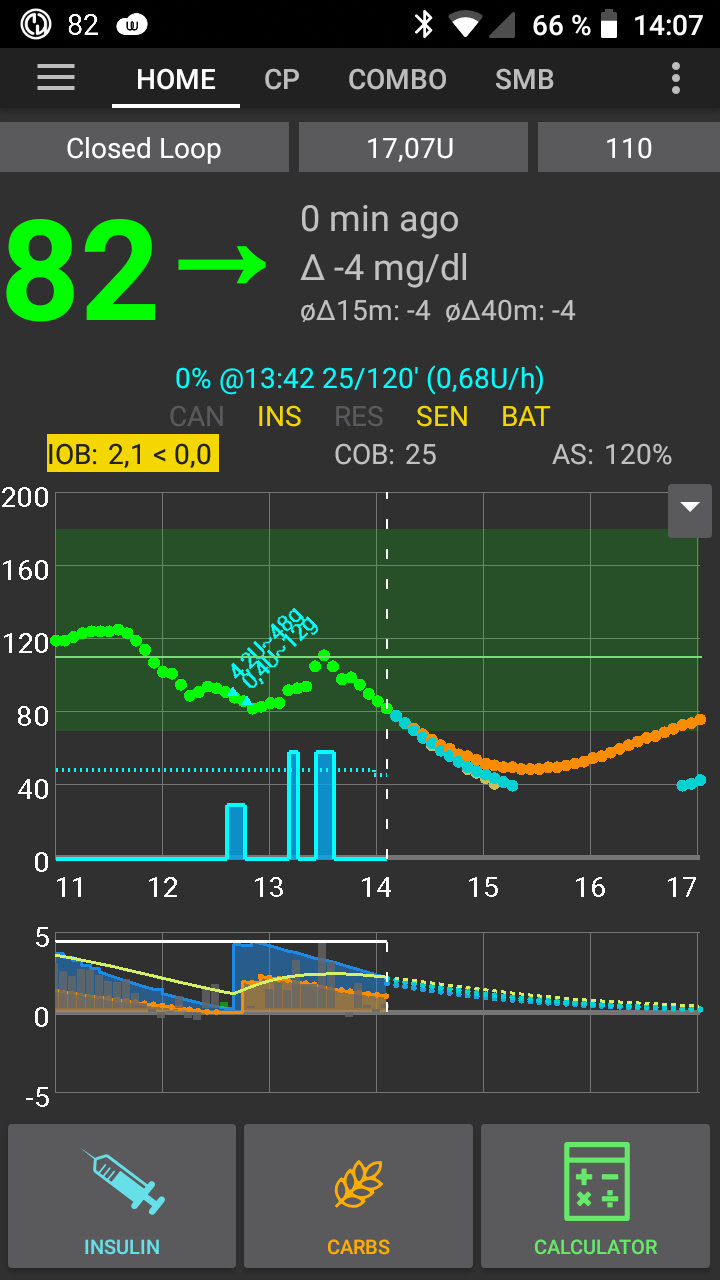Screen dimensions: 720x1280
Task: Switch to the CP tab
Action: tap(281, 80)
